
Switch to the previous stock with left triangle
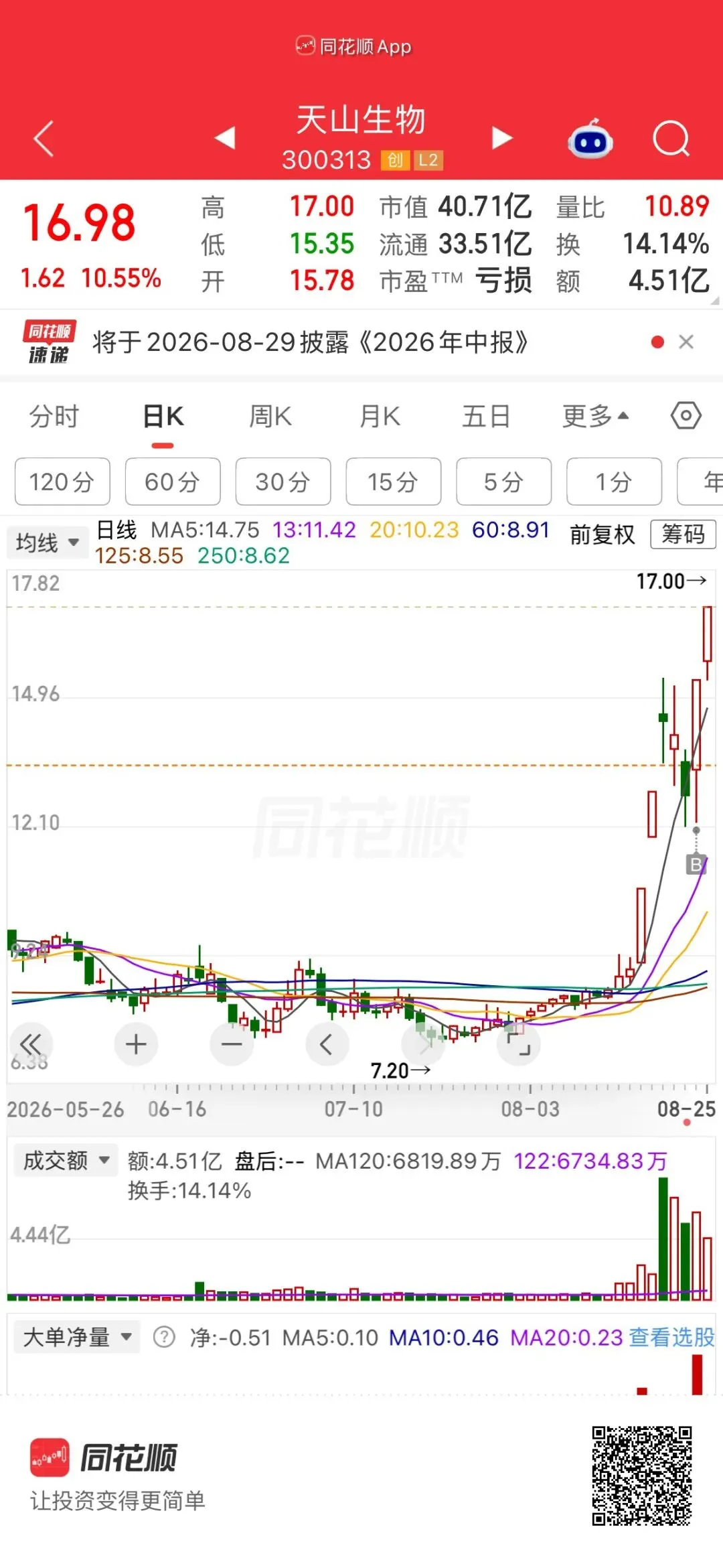(225, 137)
